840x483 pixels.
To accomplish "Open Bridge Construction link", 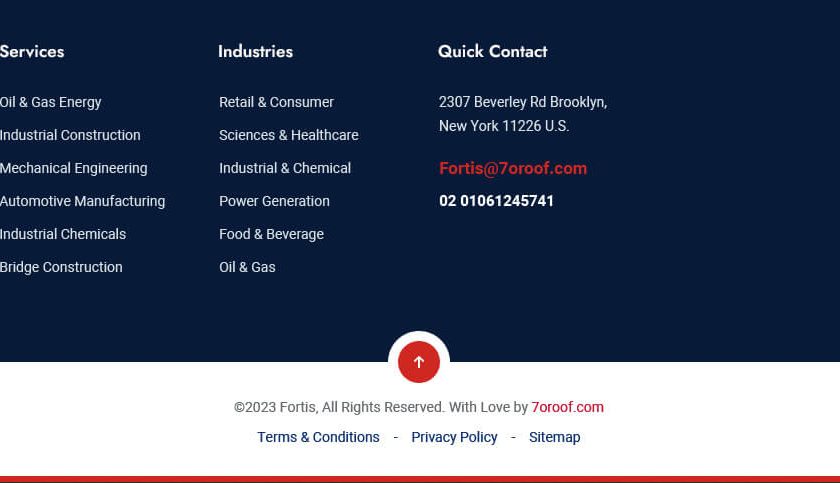I will pos(61,267).
